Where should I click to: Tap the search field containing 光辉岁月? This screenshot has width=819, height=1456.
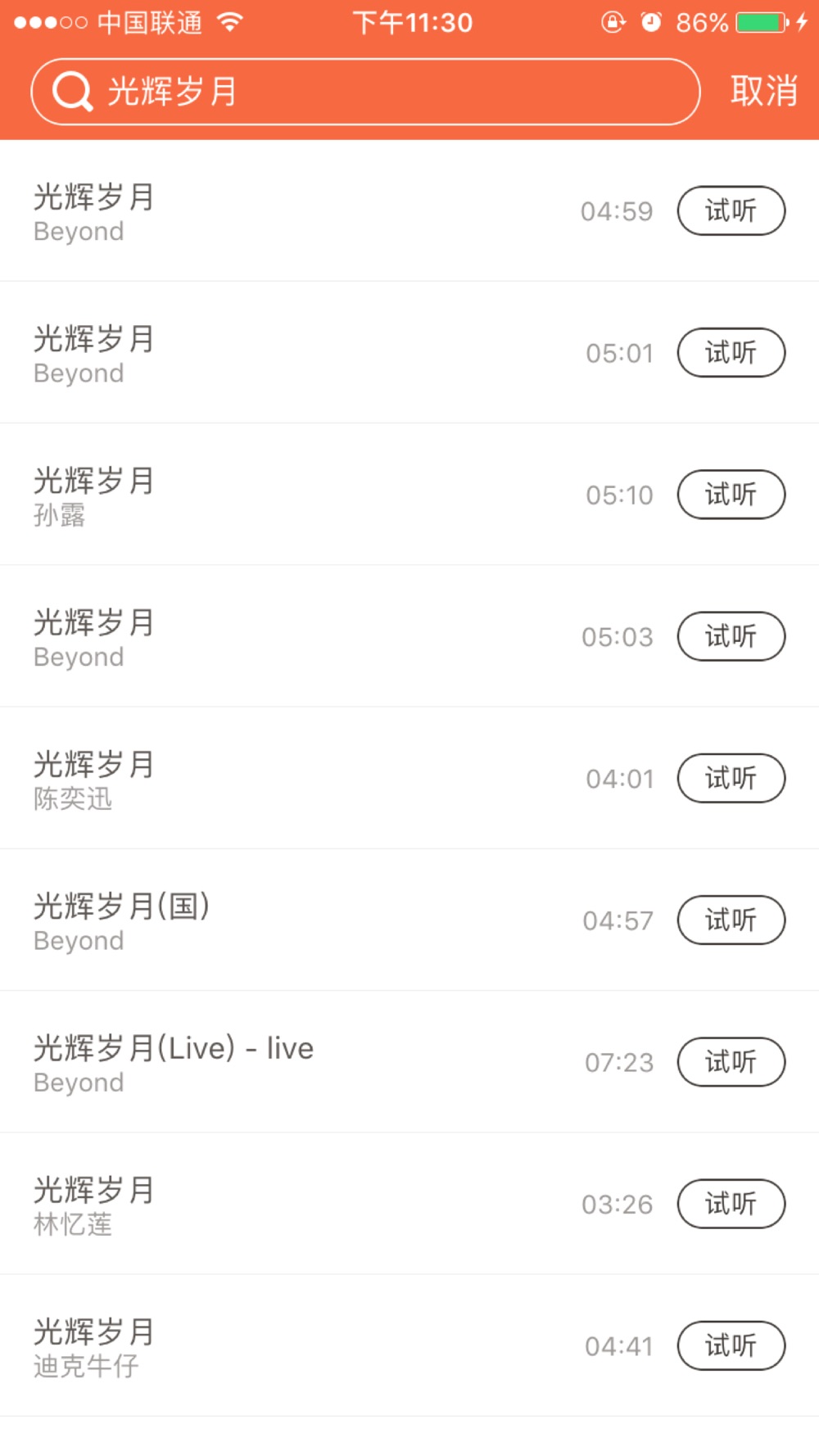coord(364,92)
